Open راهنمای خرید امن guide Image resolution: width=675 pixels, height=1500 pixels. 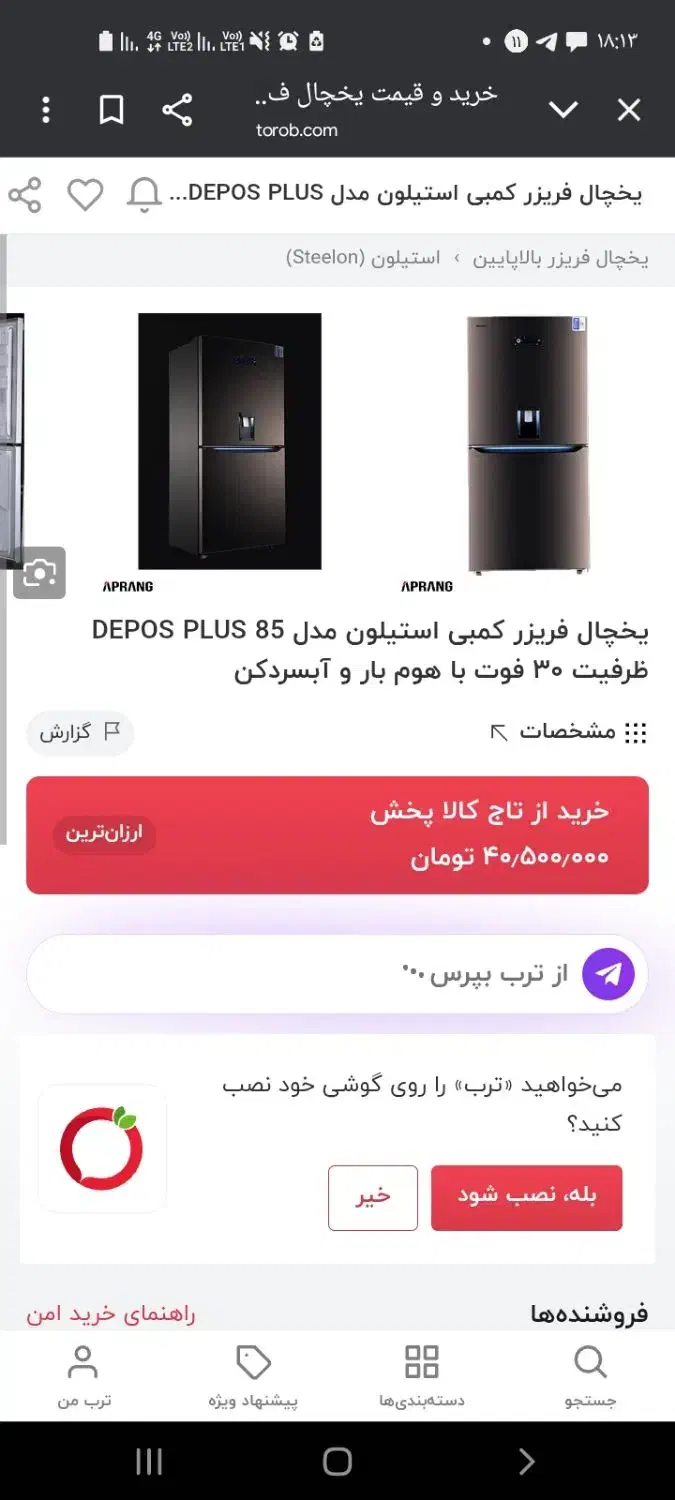(111, 1314)
